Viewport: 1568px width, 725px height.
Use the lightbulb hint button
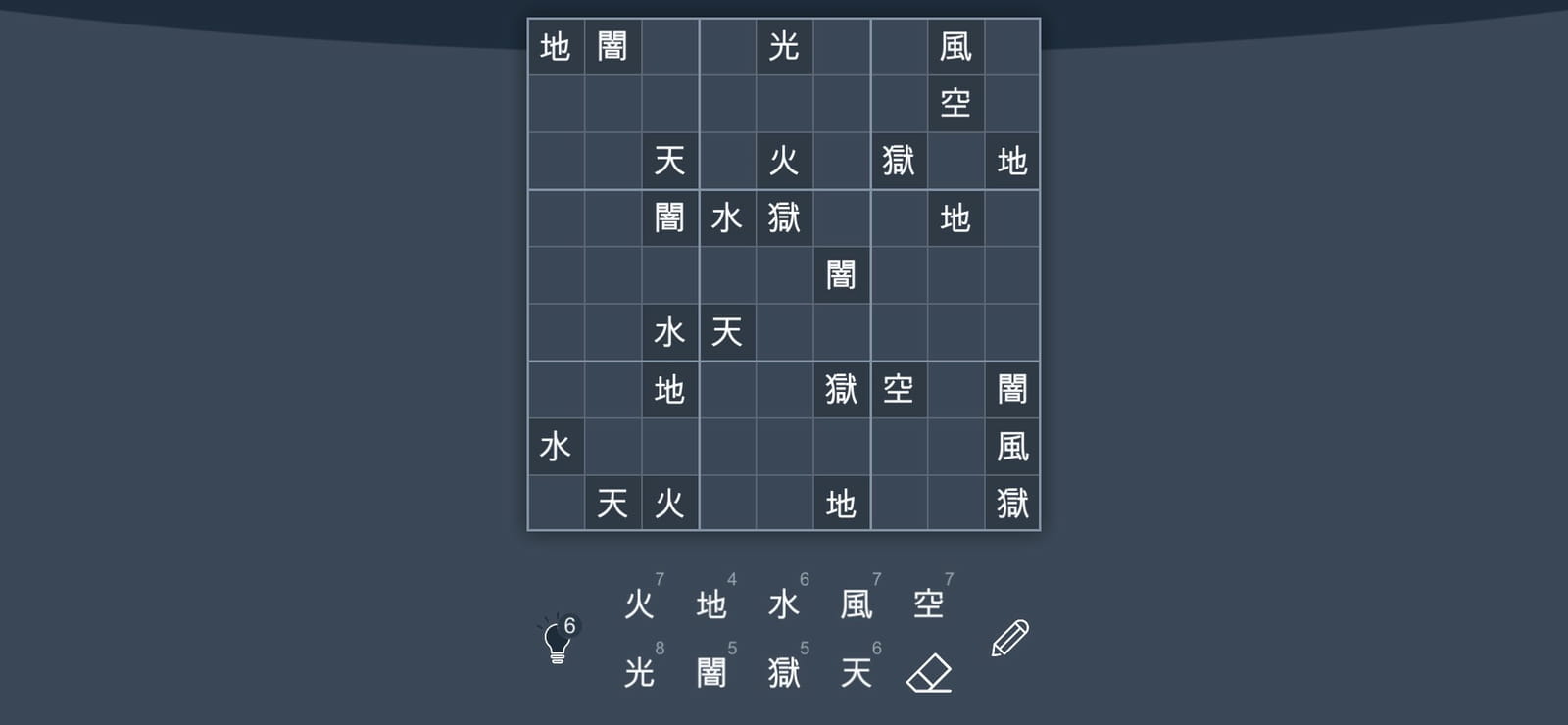(559, 640)
